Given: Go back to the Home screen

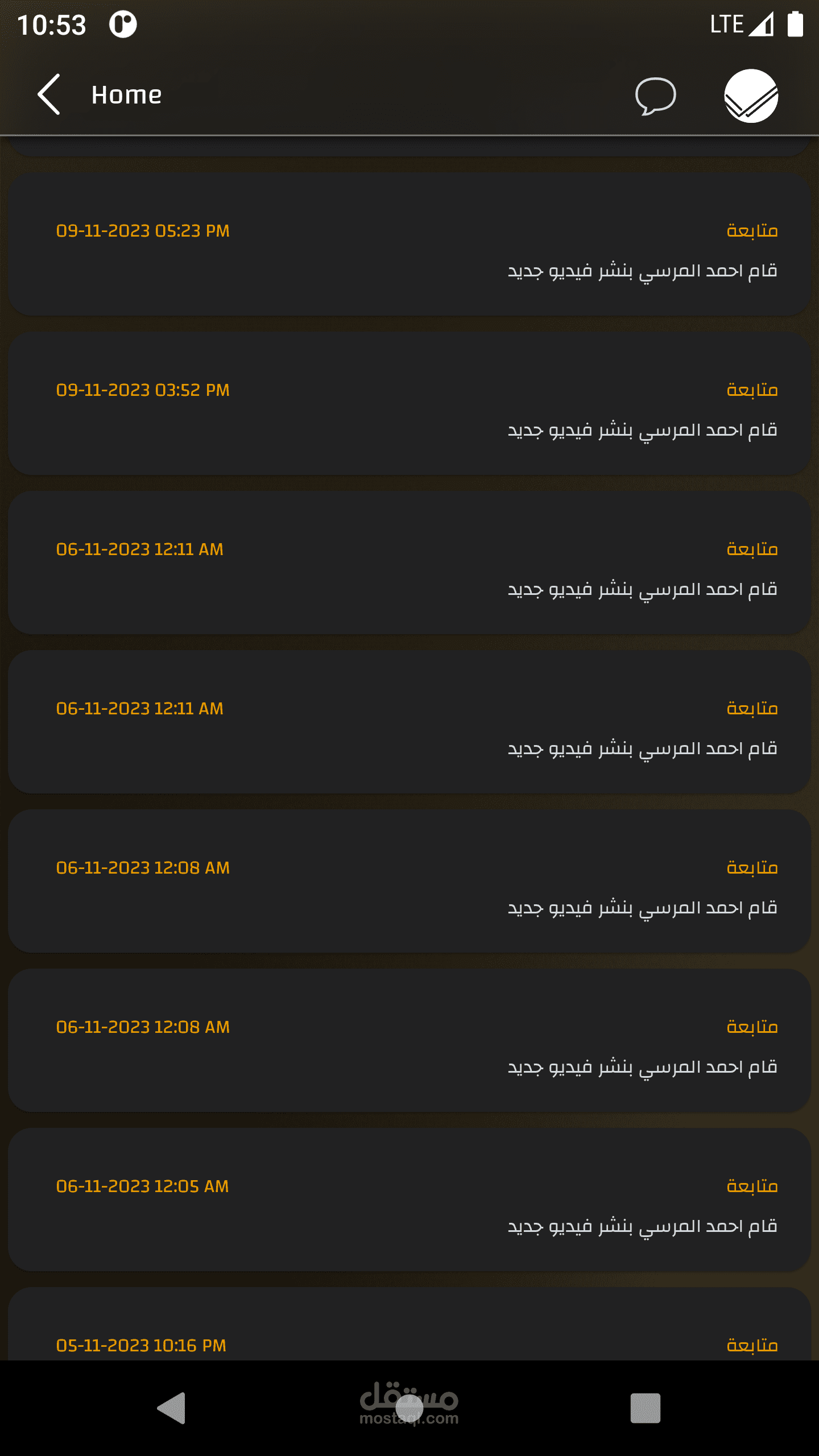Looking at the screenshot, I should click(49, 94).
